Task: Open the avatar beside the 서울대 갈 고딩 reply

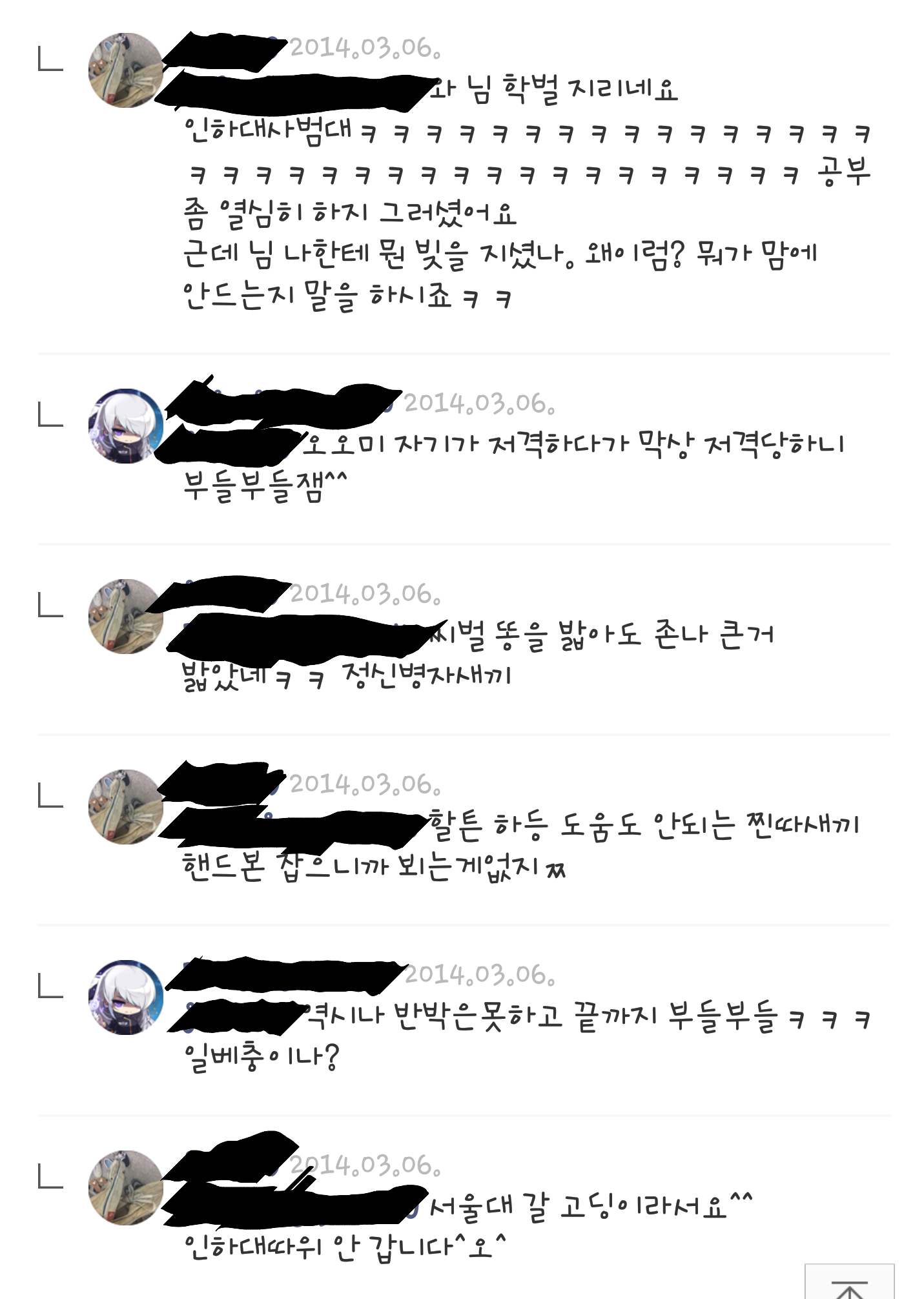Action: pos(125,1188)
